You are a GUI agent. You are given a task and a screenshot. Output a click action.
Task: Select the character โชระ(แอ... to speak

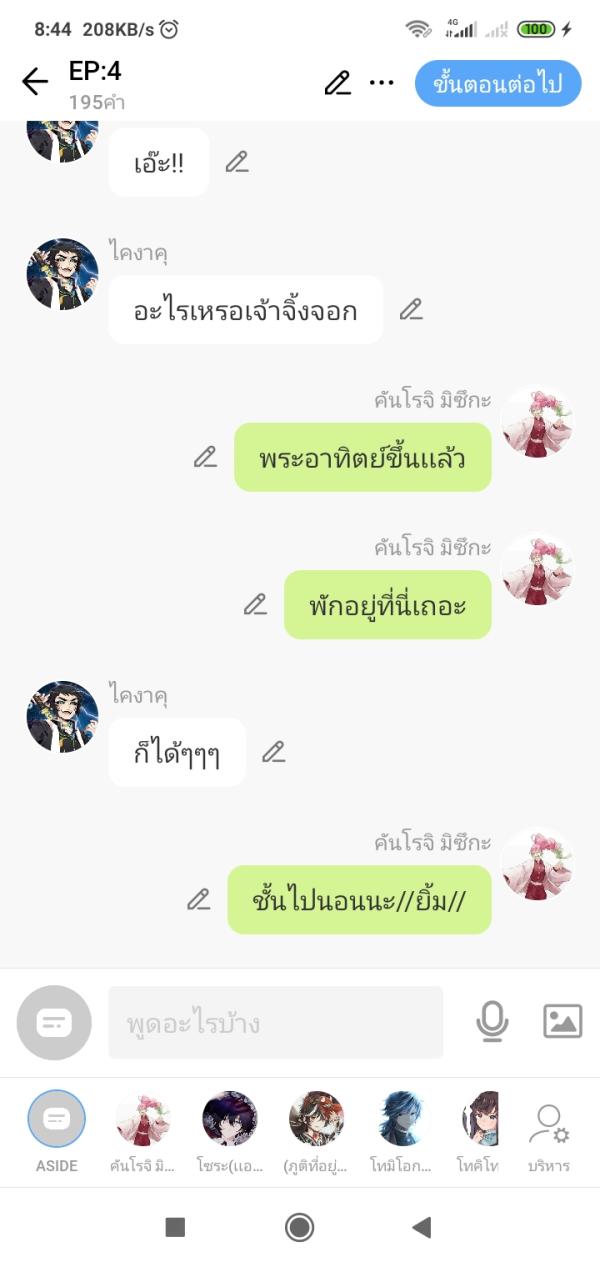[x=229, y=1120]
